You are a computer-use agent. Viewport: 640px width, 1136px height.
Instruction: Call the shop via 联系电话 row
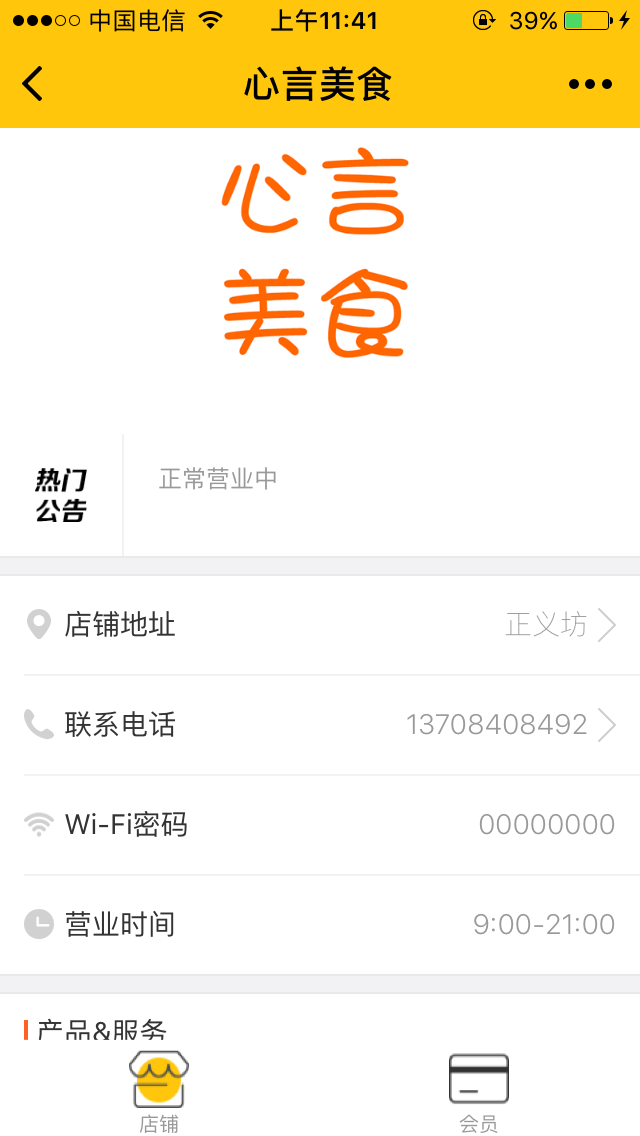click(x=320, y=725)
